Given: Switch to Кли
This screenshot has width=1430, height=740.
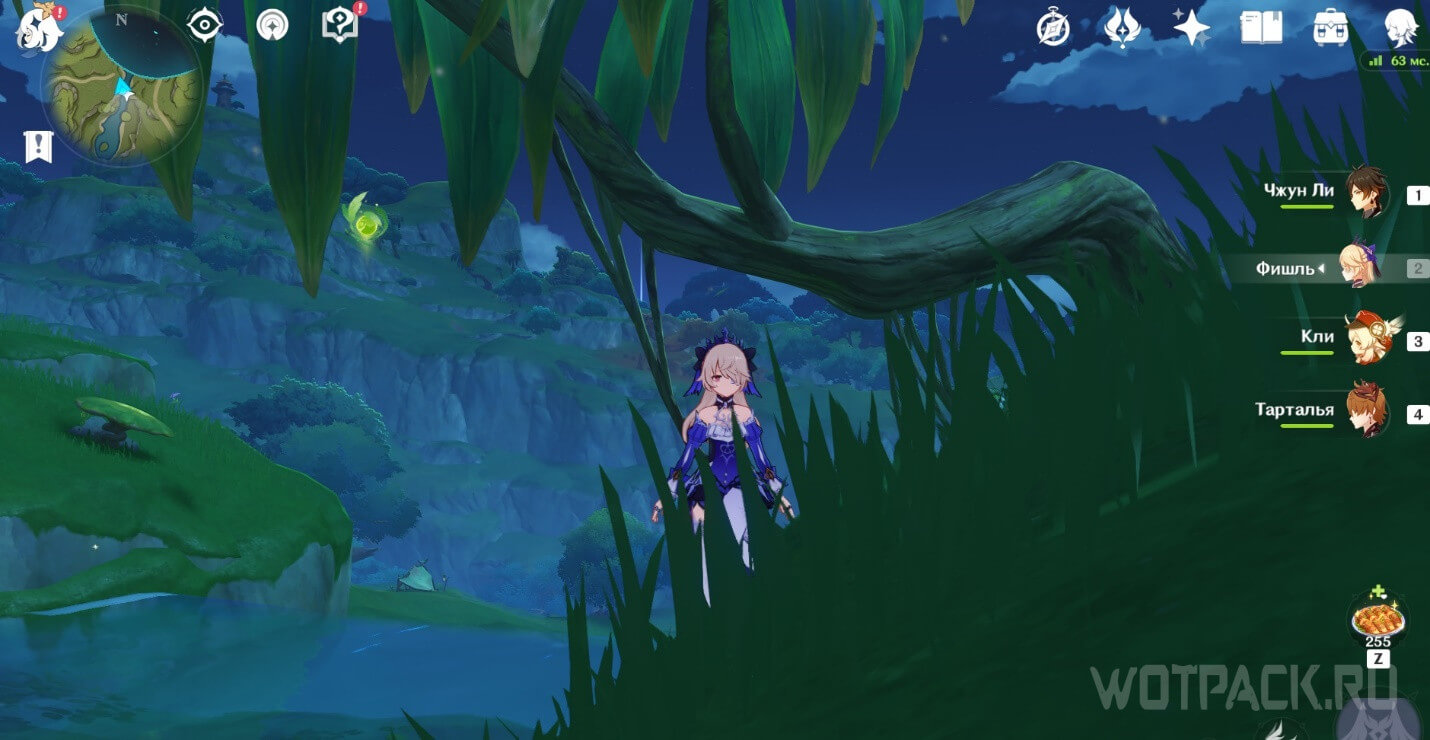Looking at the screenshot, I should point(1368,340).
